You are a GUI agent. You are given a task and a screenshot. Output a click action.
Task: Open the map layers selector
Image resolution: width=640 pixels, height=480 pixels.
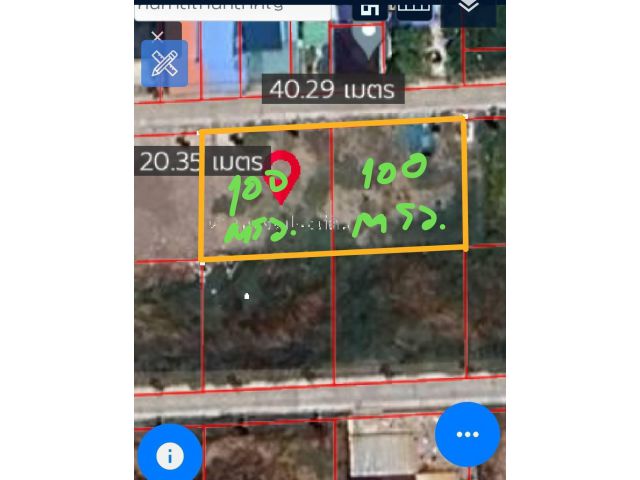(x=468, y=8)
